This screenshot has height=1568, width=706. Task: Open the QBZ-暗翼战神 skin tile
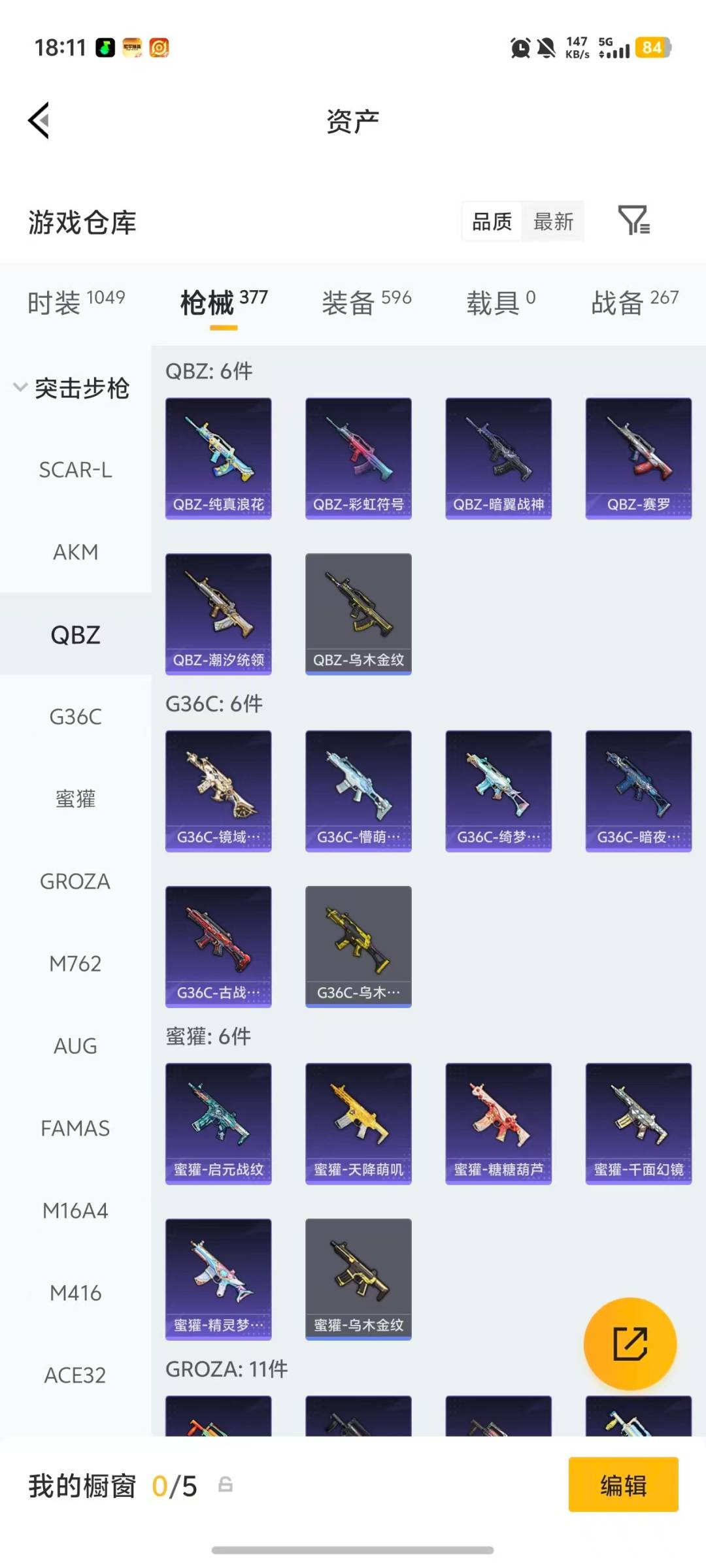[498, 458]
